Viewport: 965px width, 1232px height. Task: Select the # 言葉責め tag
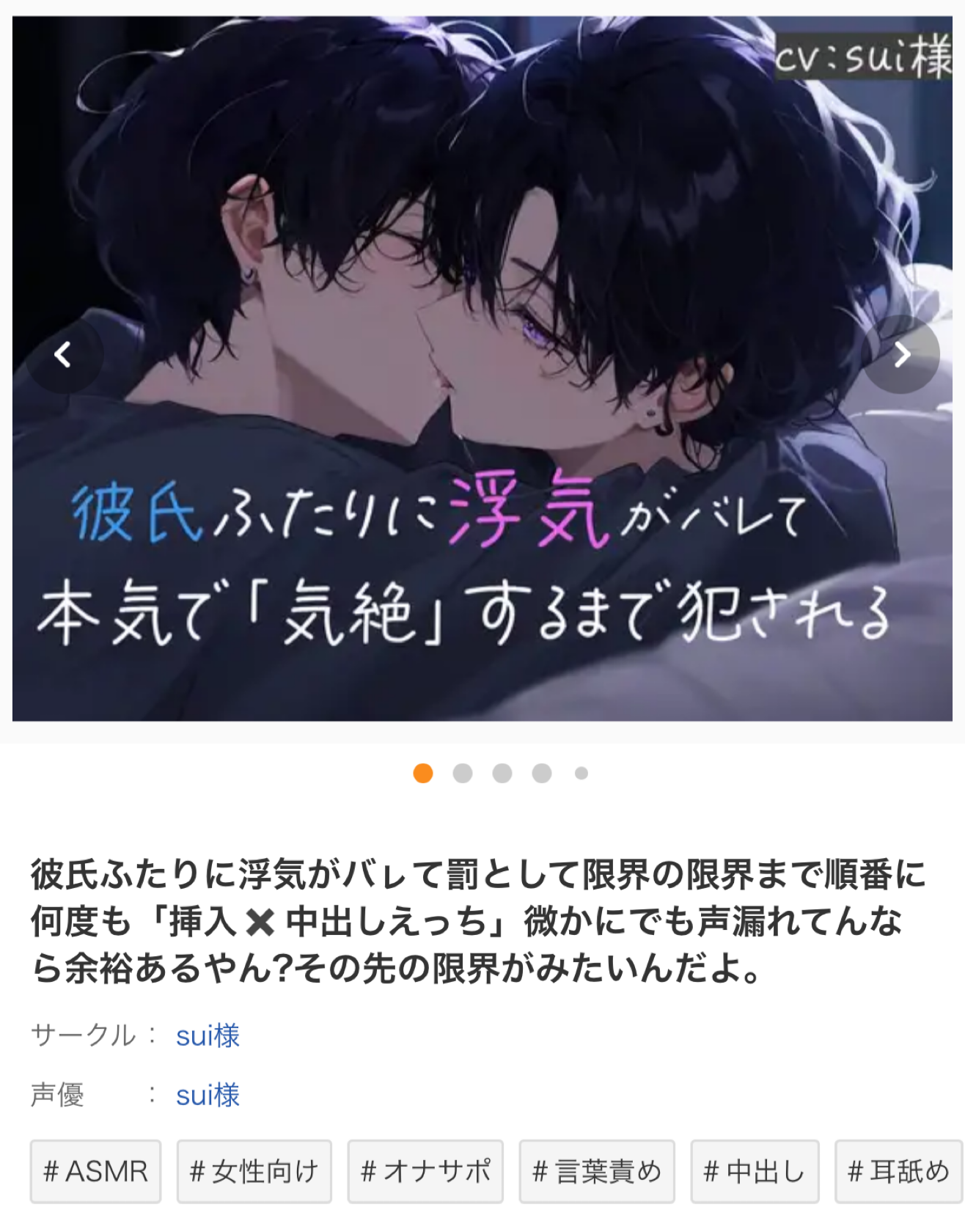coord(597,1171)
